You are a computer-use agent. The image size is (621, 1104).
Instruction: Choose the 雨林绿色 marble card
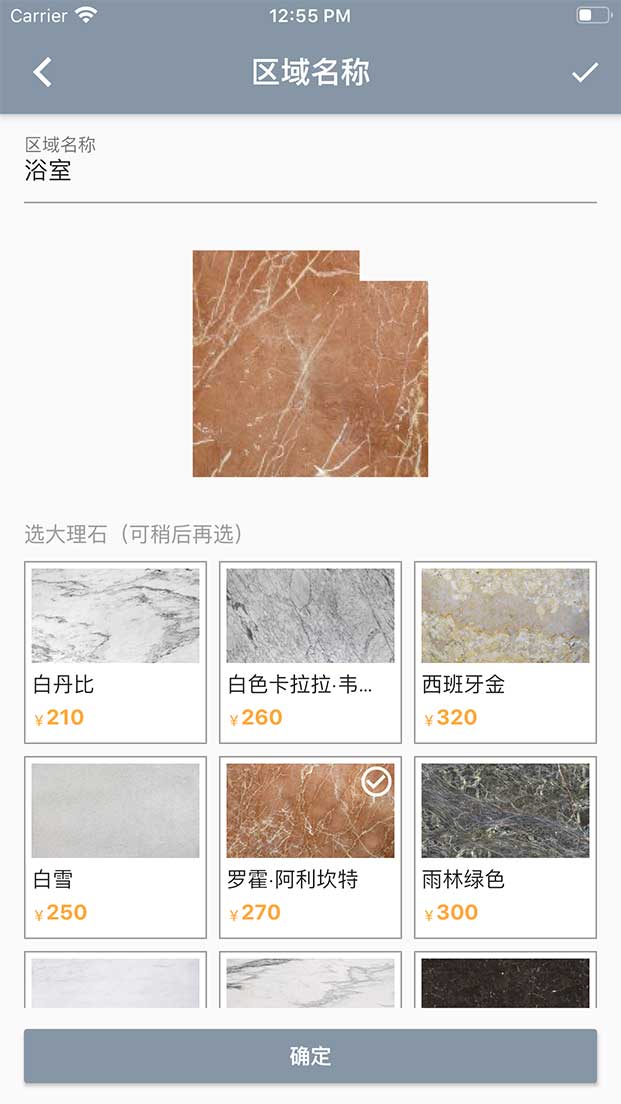tap(505, 847)
